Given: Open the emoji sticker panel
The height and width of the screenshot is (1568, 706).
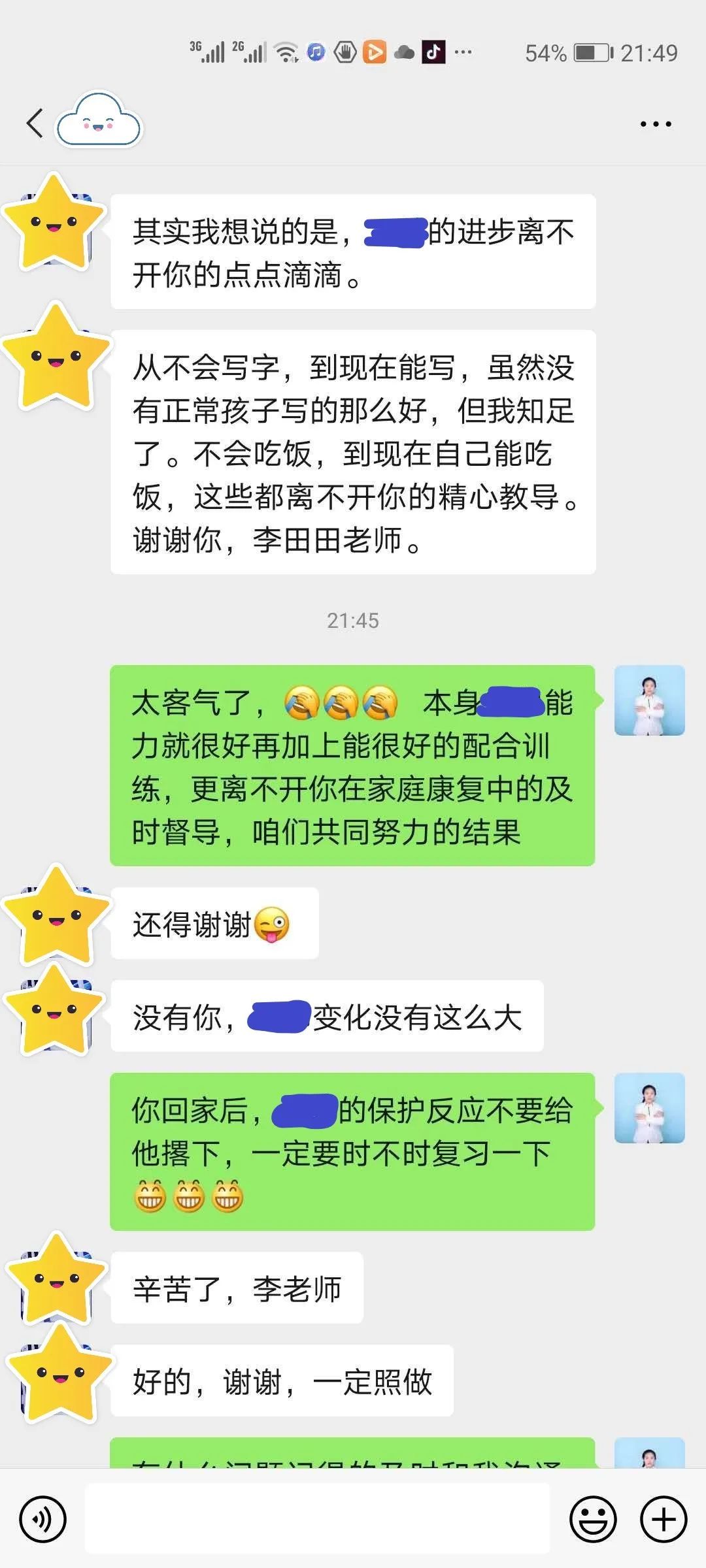Looking at the screenshot, I should point(593,1519).
